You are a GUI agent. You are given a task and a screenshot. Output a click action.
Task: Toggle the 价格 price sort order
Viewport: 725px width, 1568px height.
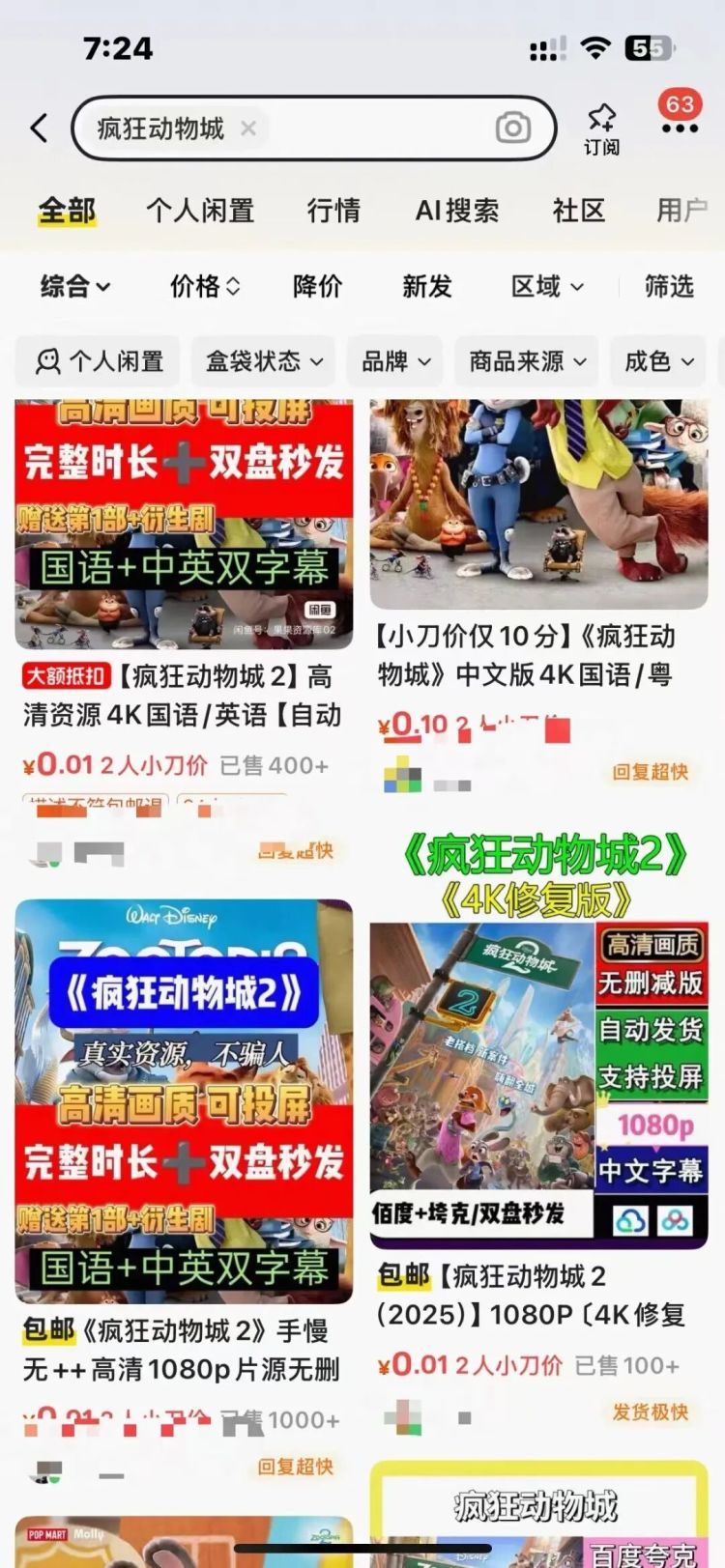coord(202,287)
